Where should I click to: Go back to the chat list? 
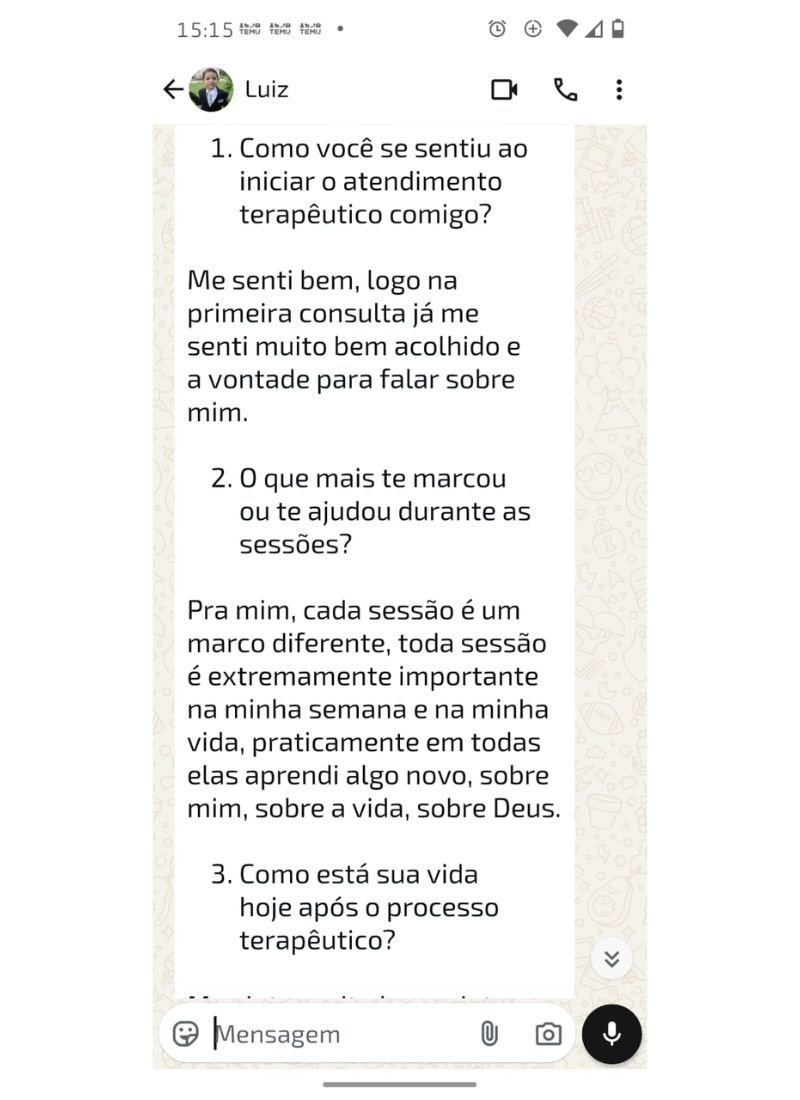pos(173,90)
